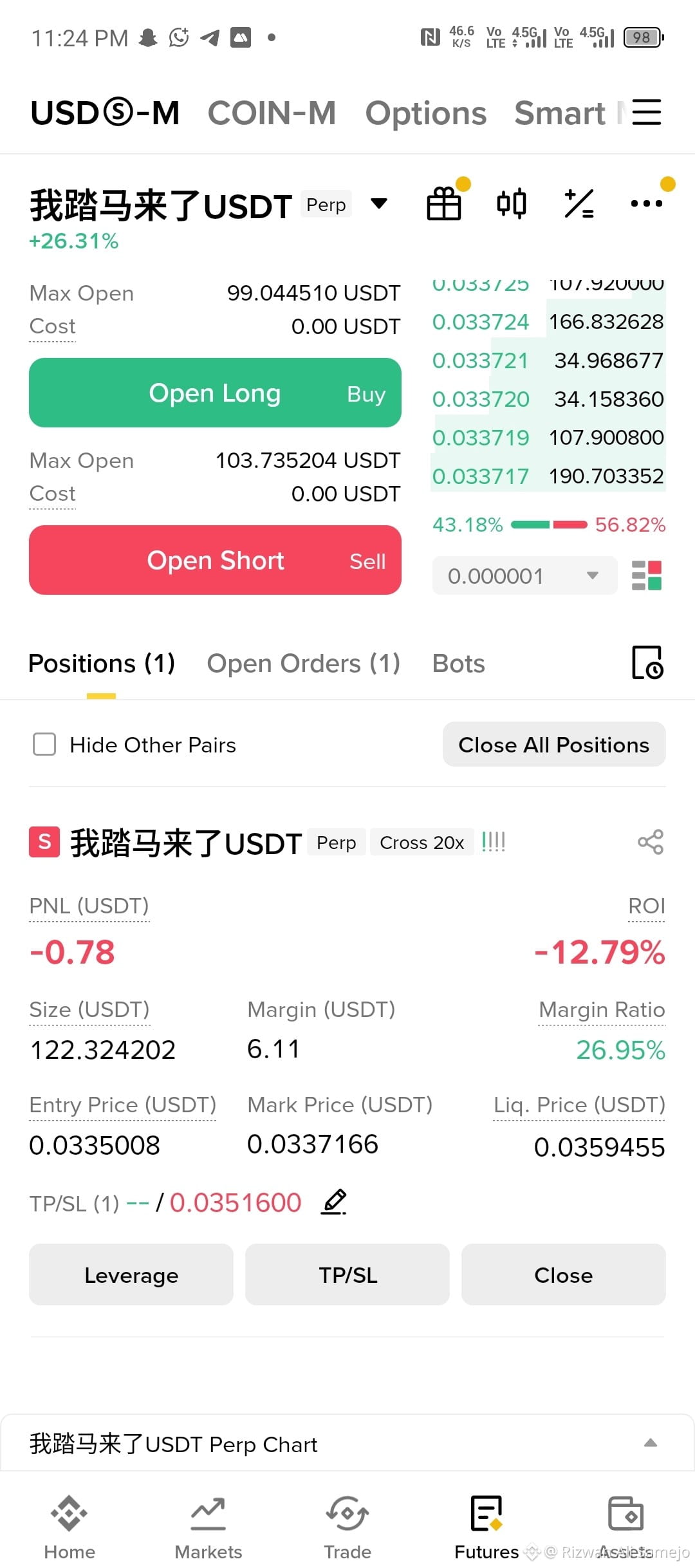Viewport: 695px width, 1568px height.
Task: Open the three-dot more options
Action: tap(646, 204)
